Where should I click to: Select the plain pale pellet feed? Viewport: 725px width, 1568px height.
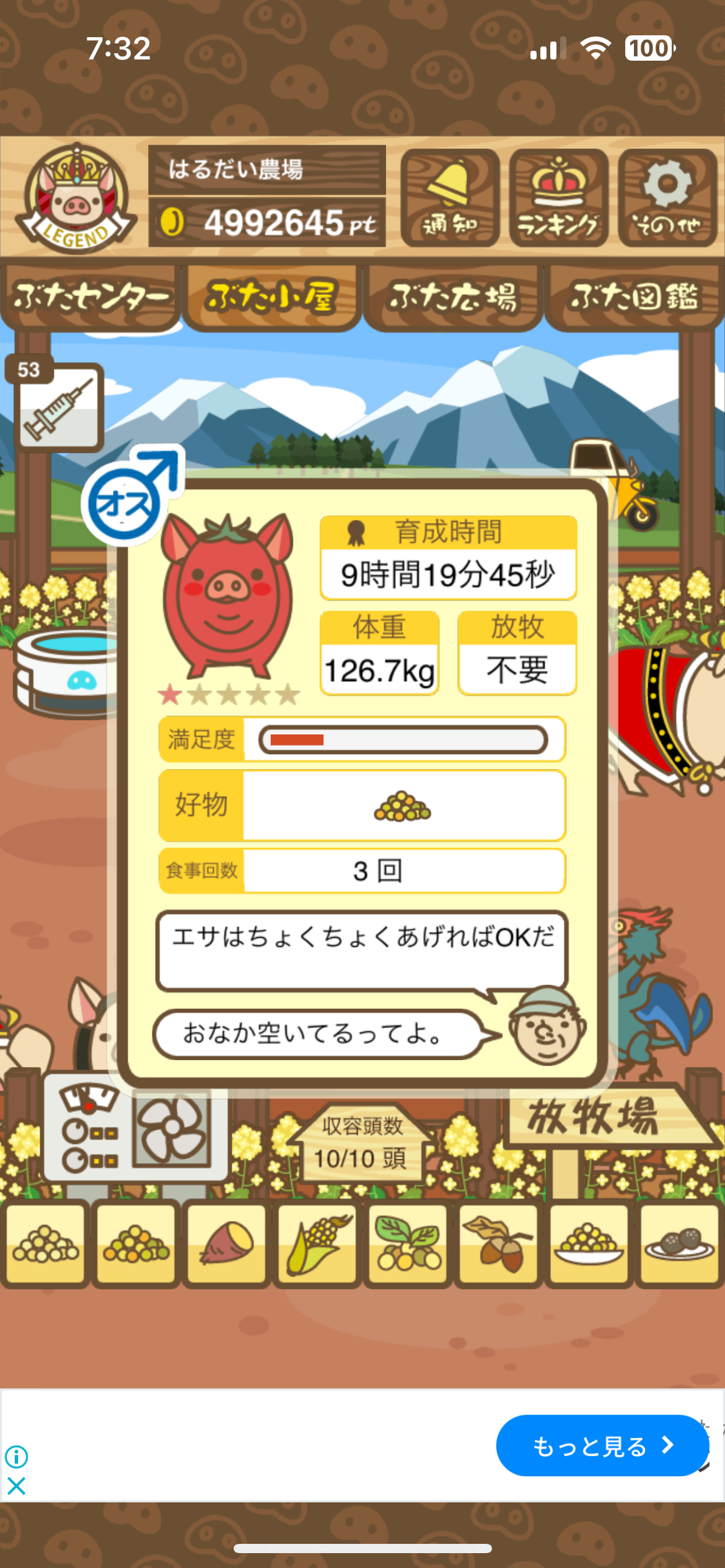tap(45, 1244)
